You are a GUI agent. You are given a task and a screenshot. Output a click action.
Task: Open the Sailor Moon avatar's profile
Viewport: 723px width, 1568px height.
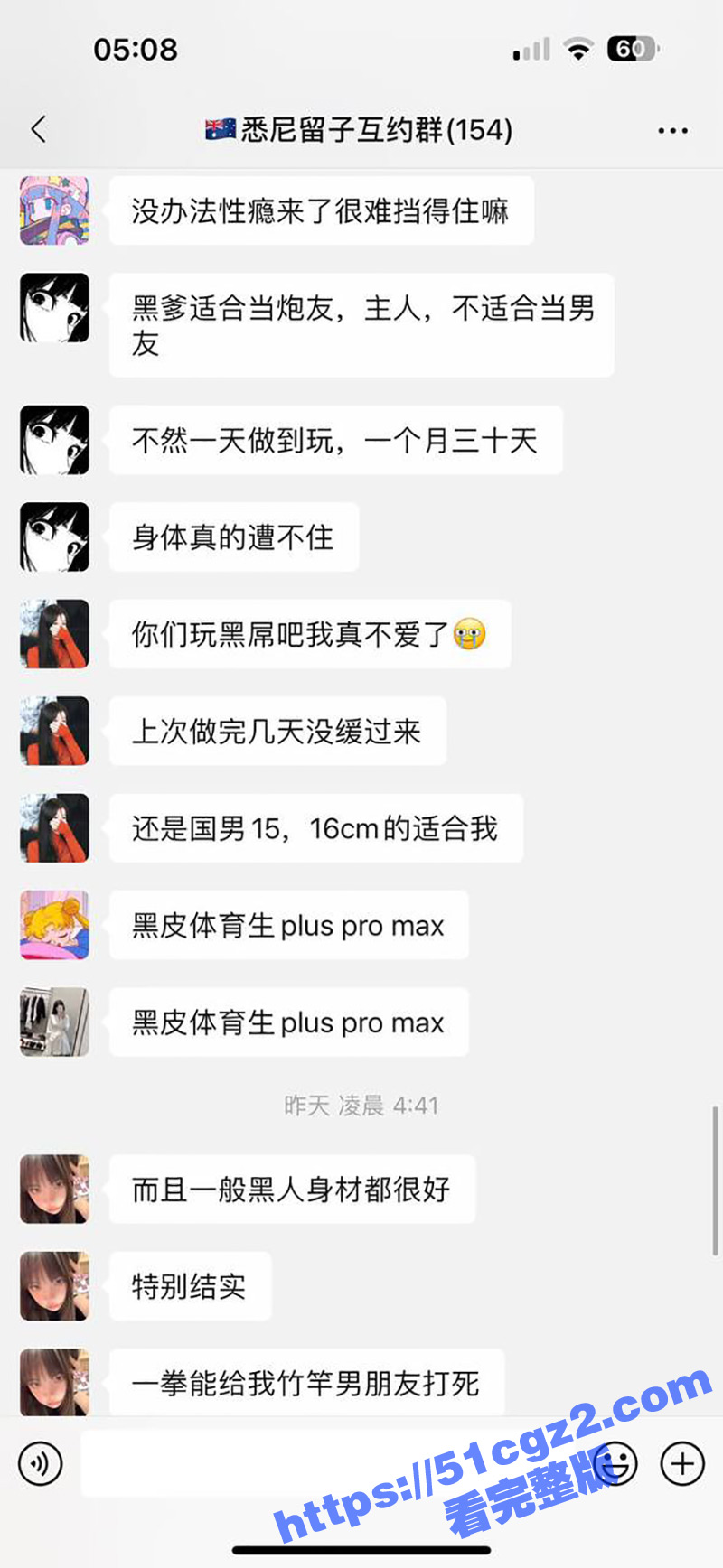[55, 925]
